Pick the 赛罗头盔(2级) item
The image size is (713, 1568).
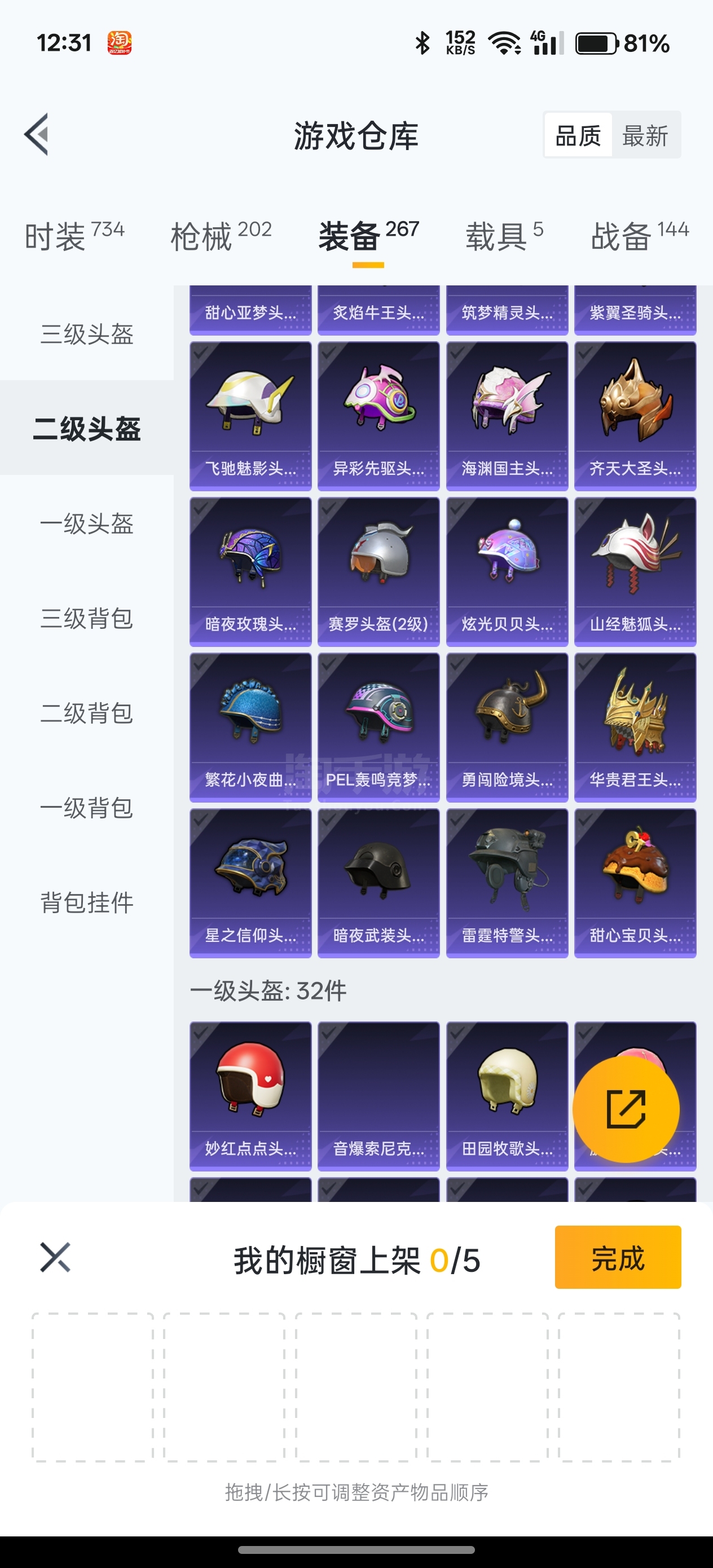378,571
